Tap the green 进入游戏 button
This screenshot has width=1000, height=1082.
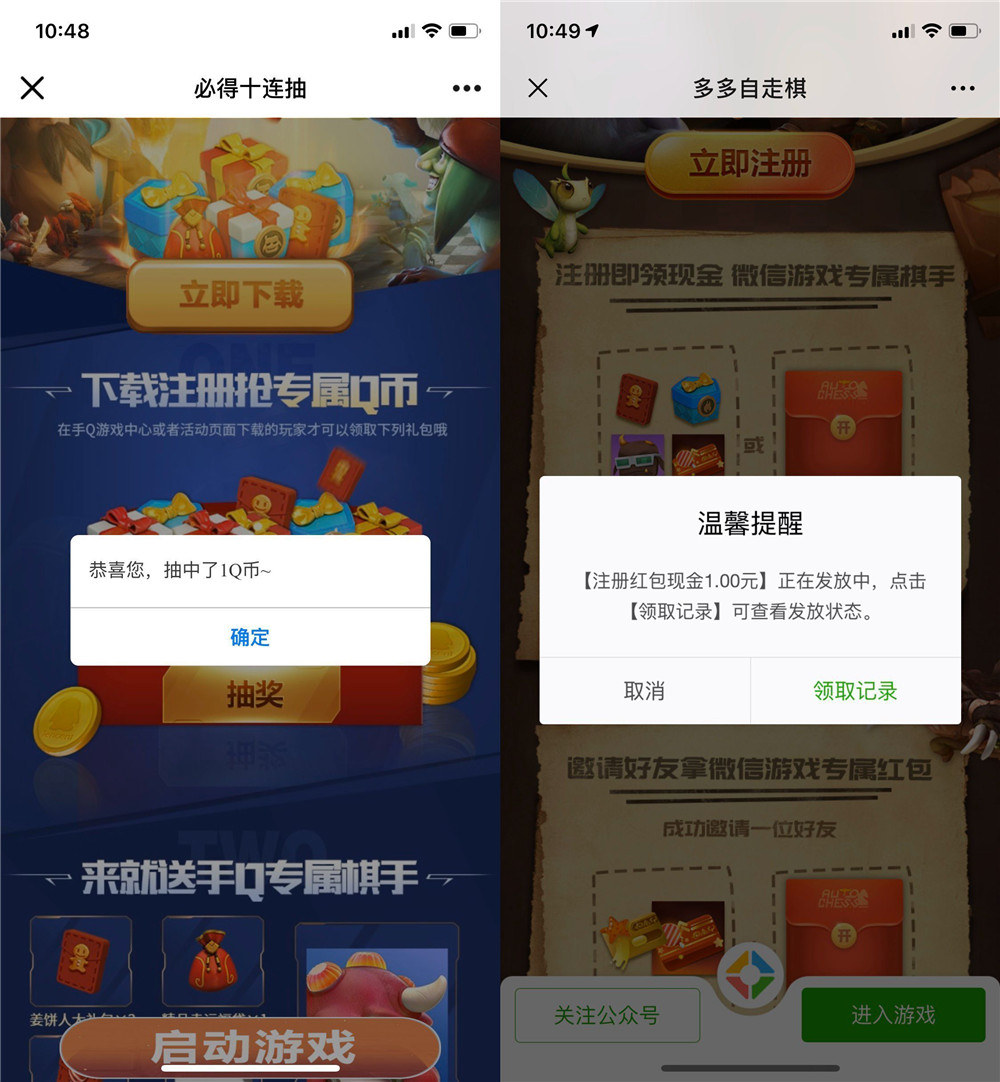[893, 1015]
